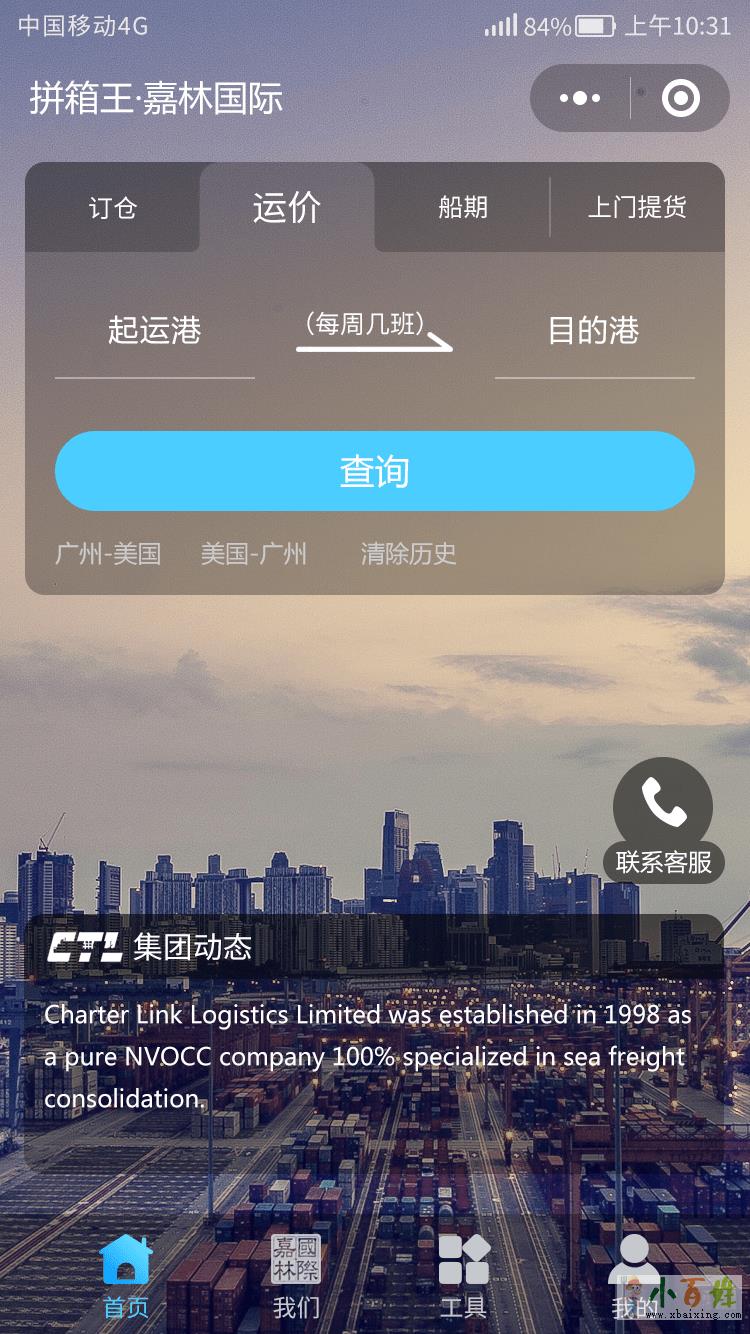Select the 运价 tab
This screenshot has width=750, height=1334.
pos(287,208)
